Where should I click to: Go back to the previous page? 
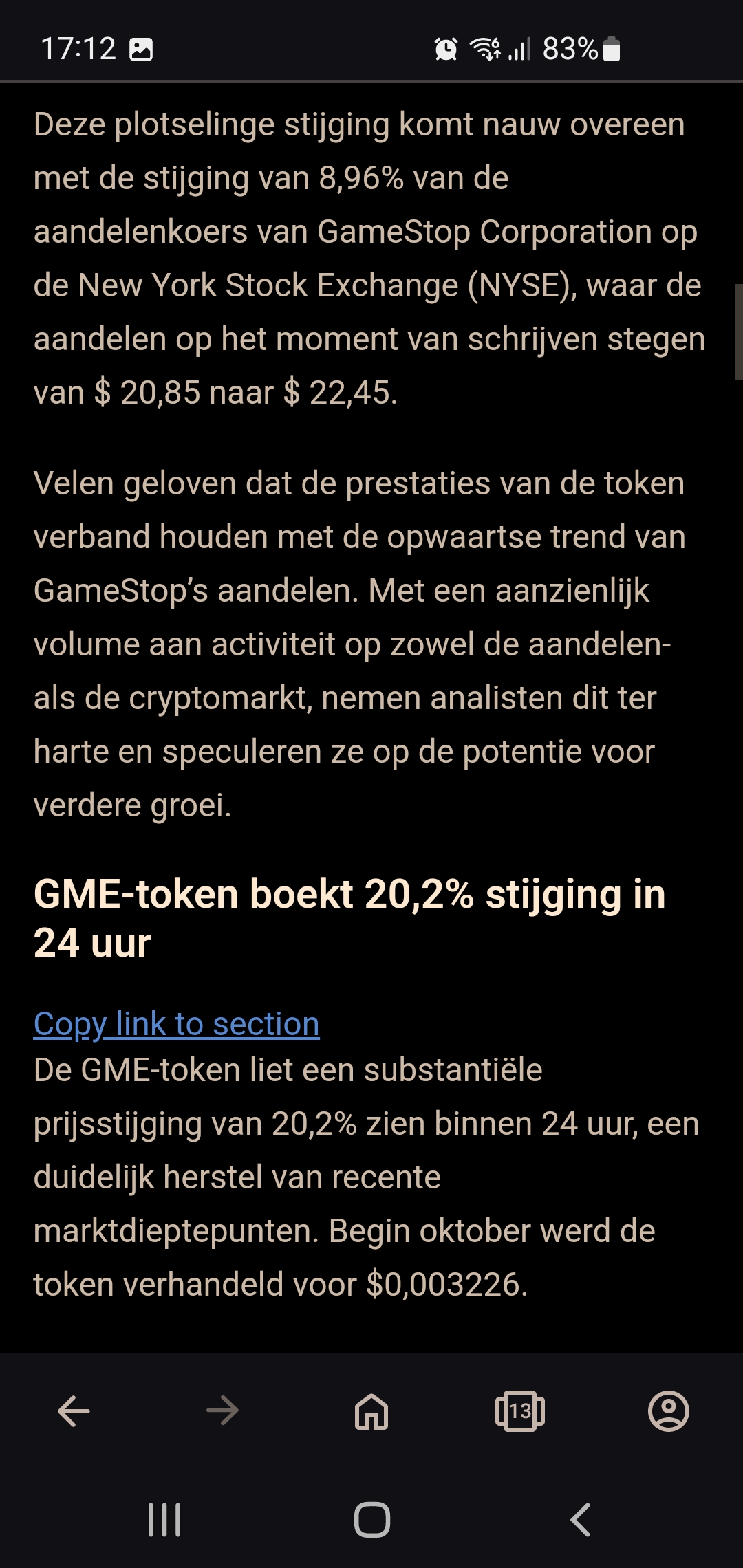click(74, 1412)
